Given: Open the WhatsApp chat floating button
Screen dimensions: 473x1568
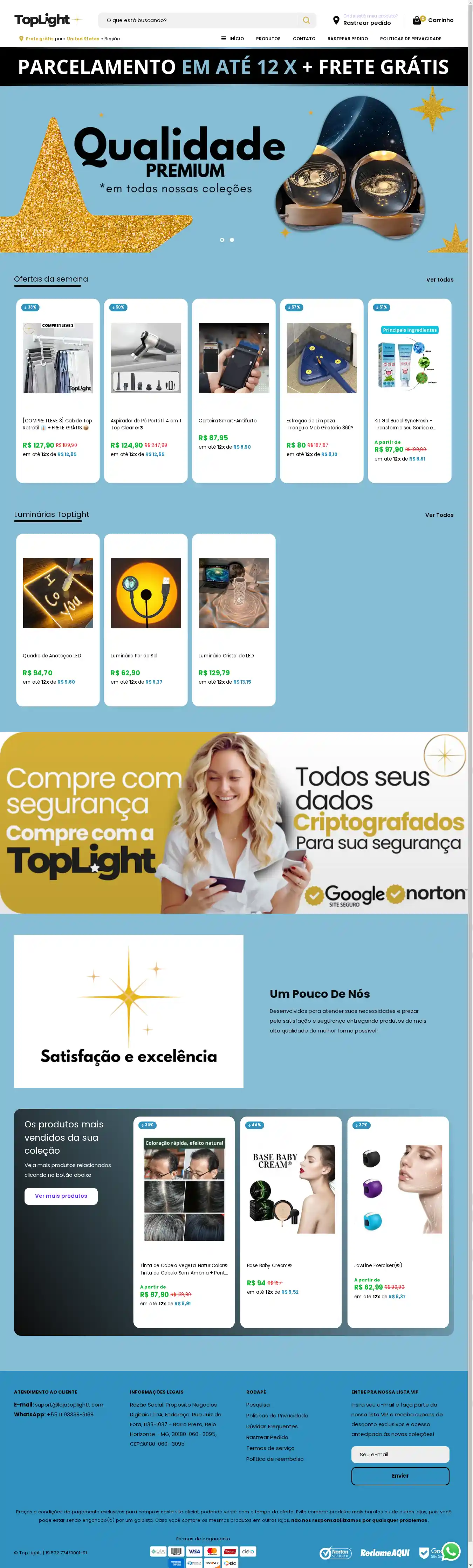Looking at the screenshot, I should (x=451, y=1551).
